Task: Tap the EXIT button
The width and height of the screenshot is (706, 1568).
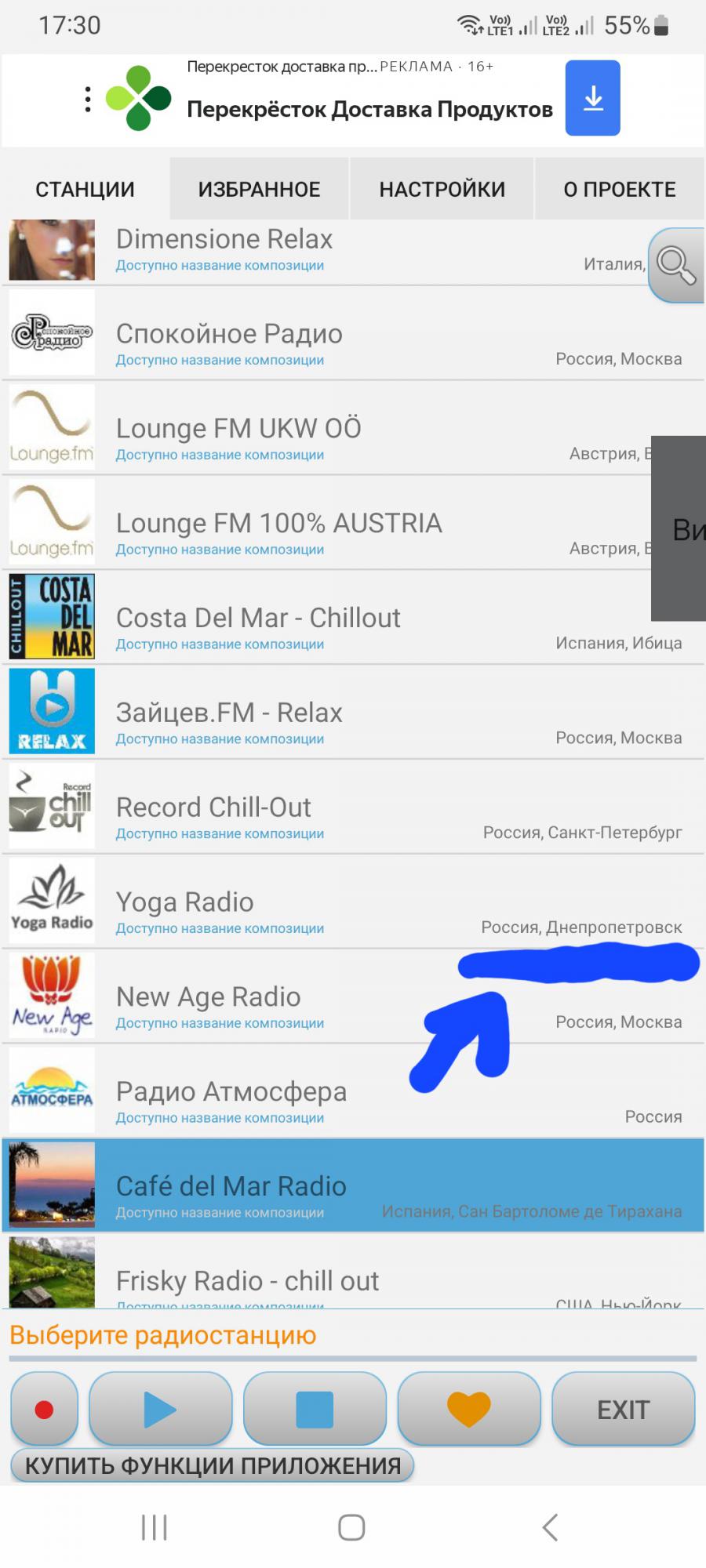Action: point(623,1410)
